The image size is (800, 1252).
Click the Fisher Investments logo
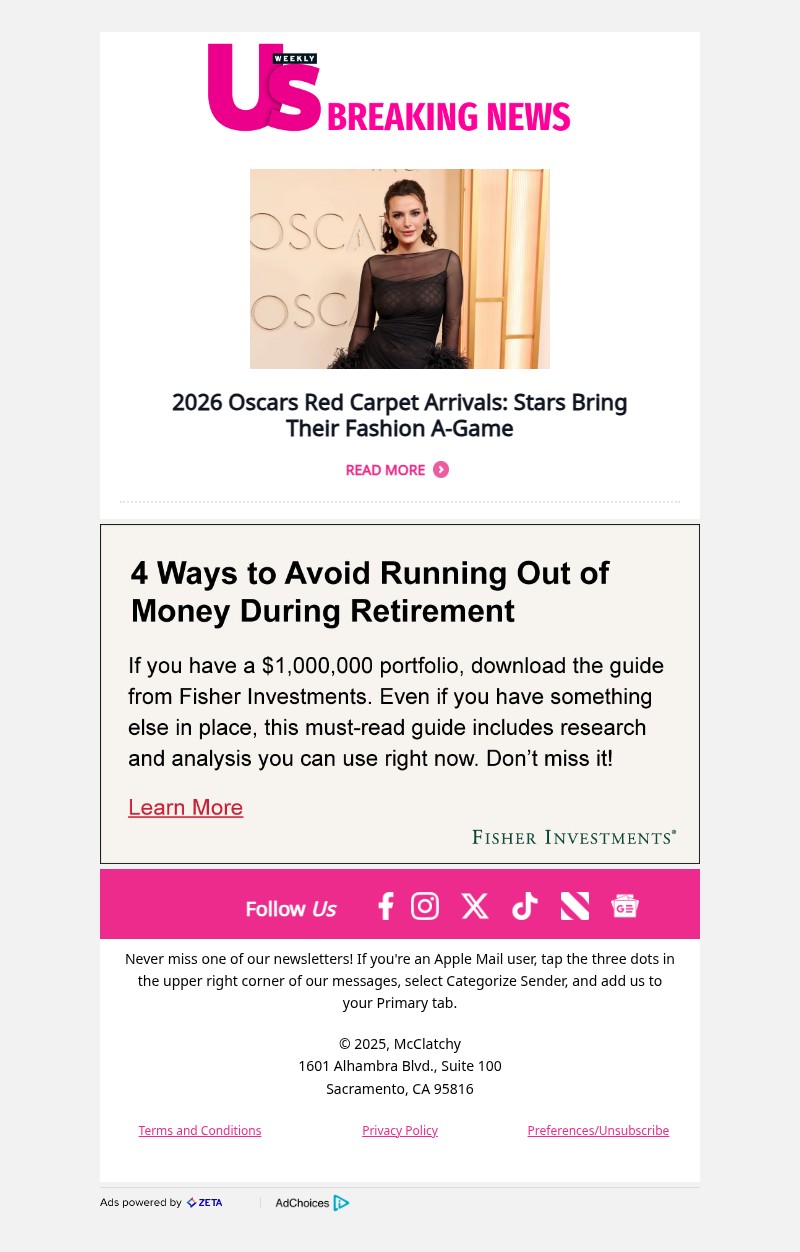coord(574,836)
